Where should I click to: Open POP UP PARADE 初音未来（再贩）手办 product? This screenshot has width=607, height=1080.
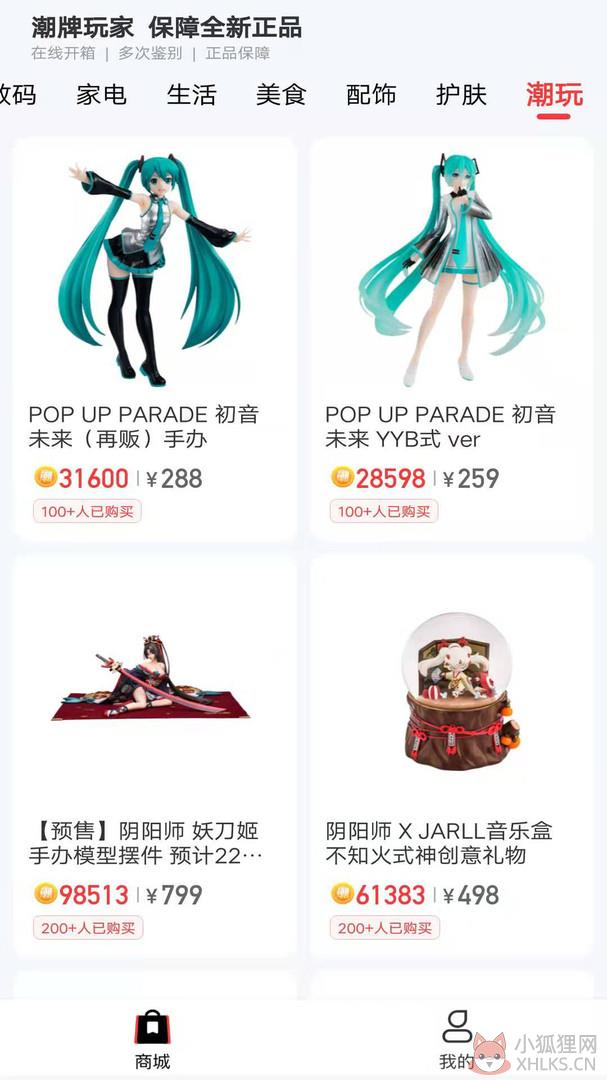(x=155, y=339)
